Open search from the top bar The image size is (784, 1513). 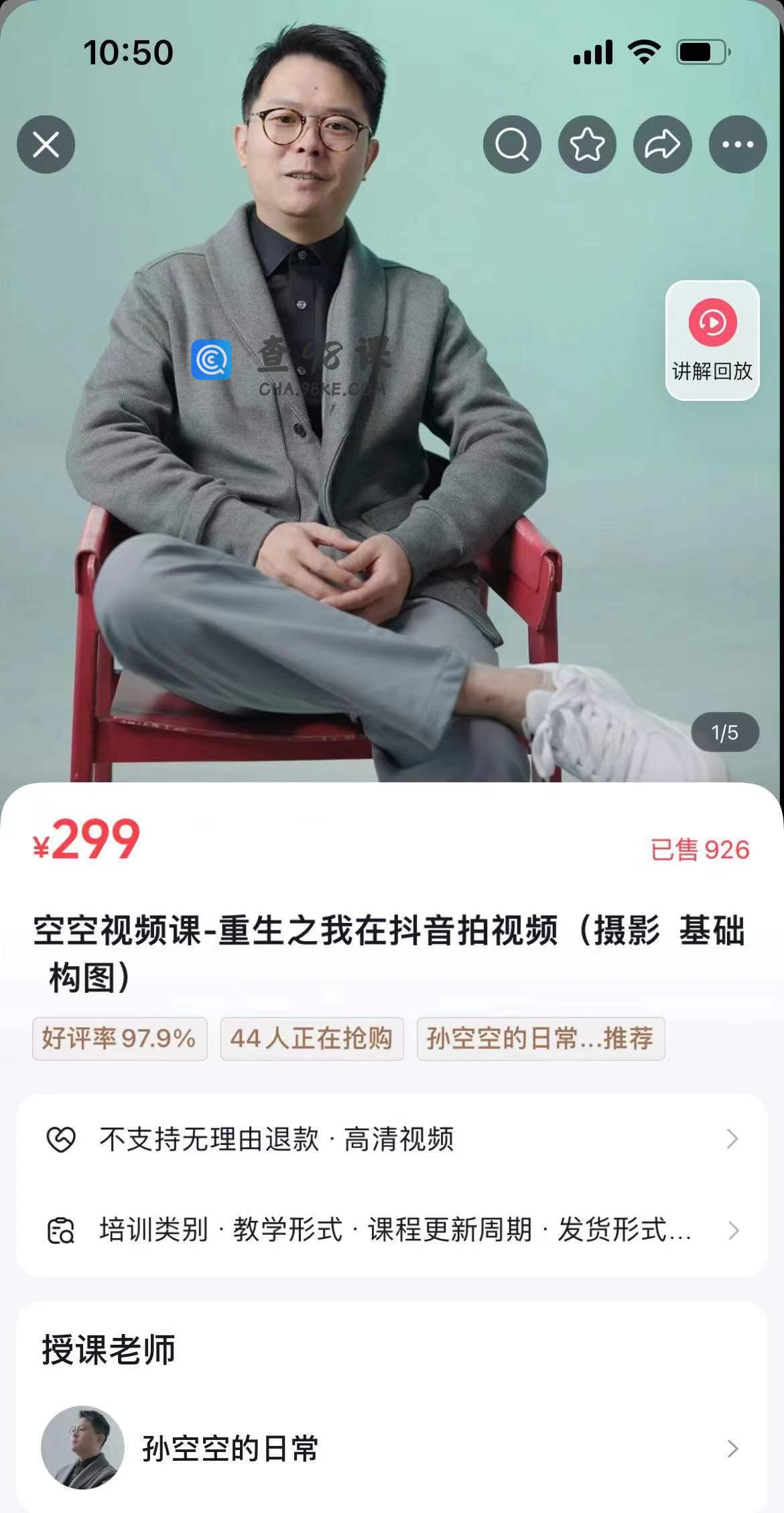512,144
